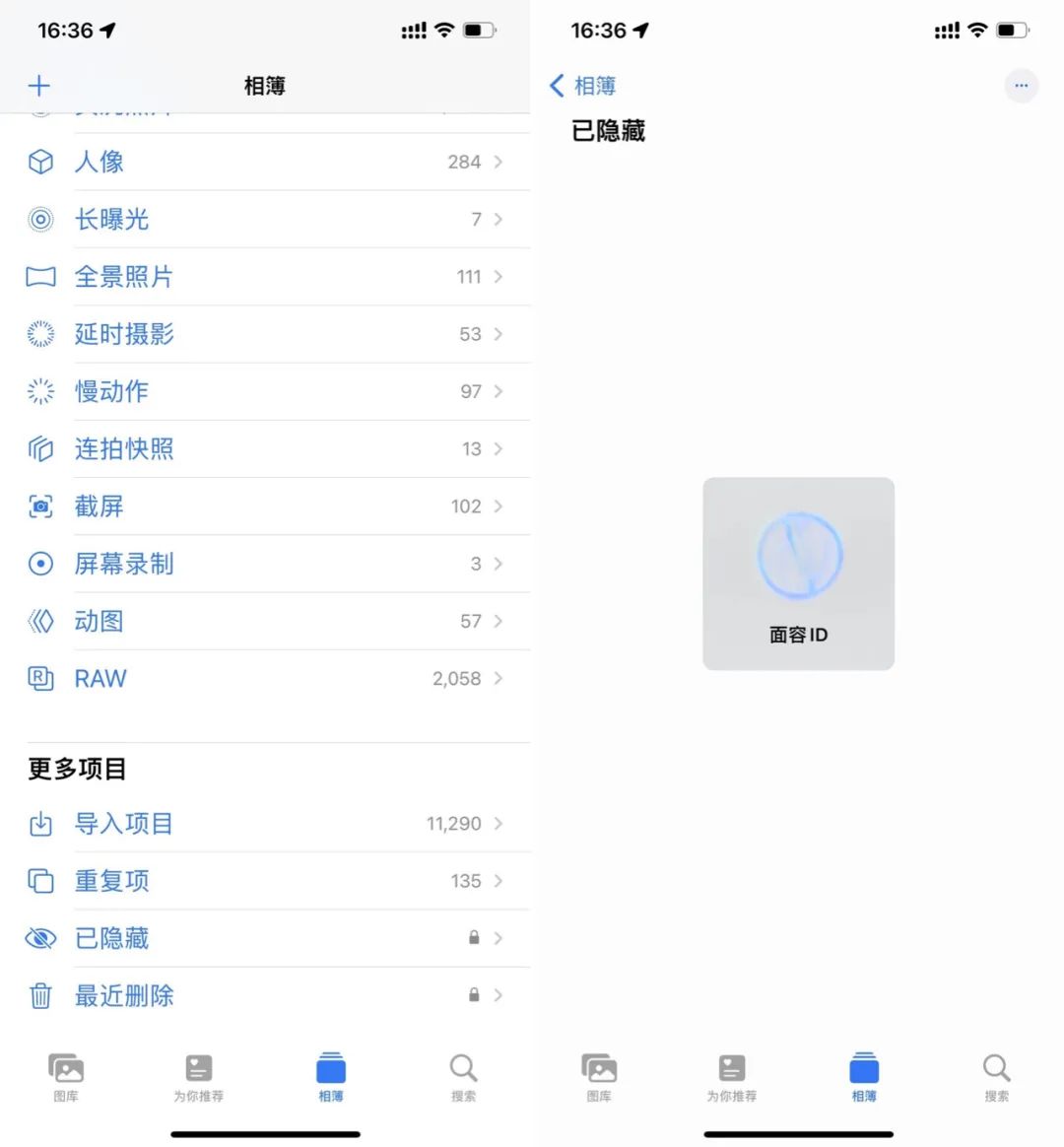Go back to 相簿 from the hidden album

tap(582, 86)
